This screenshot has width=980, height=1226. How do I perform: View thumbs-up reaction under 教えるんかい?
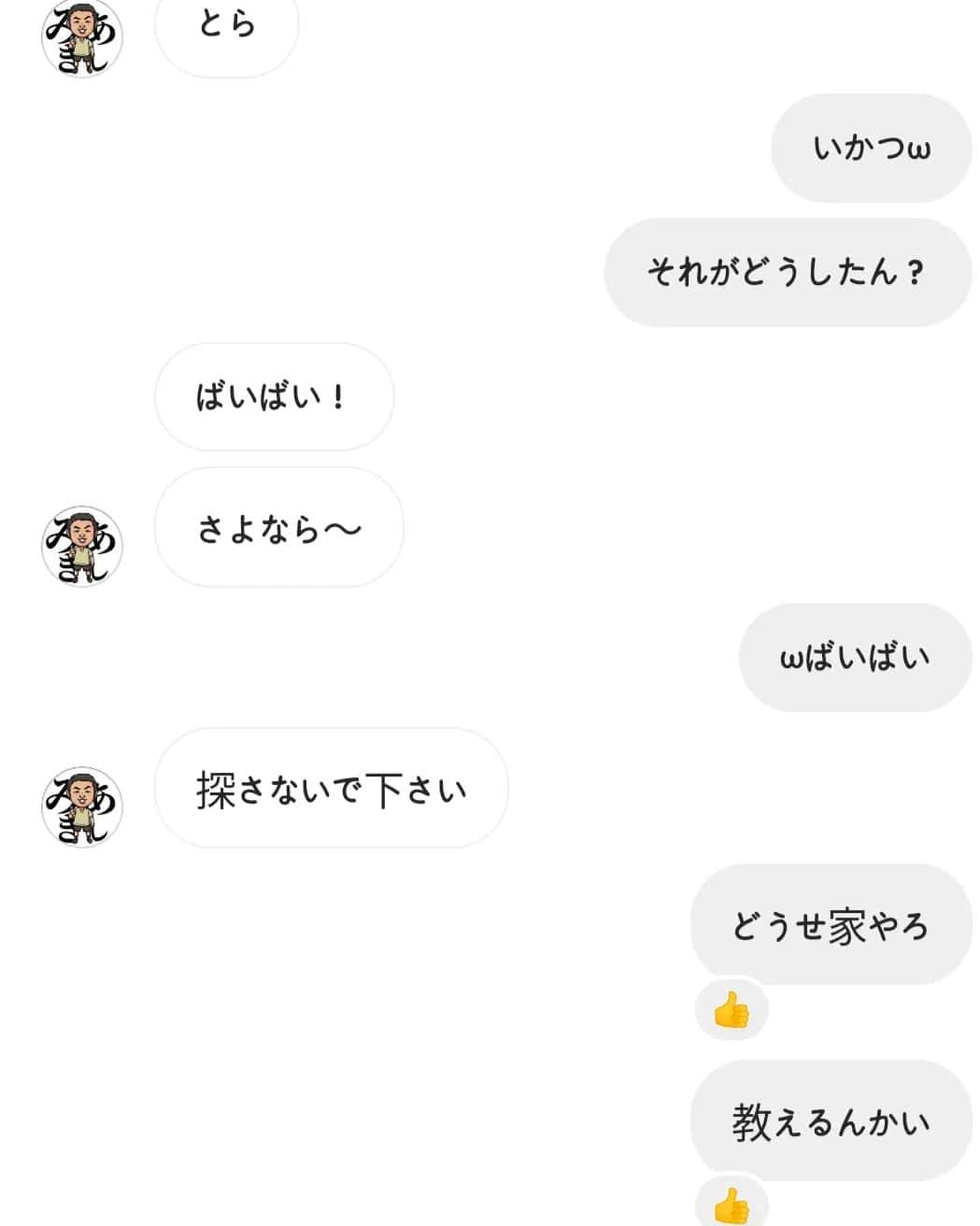click(x=731, y=1205)
